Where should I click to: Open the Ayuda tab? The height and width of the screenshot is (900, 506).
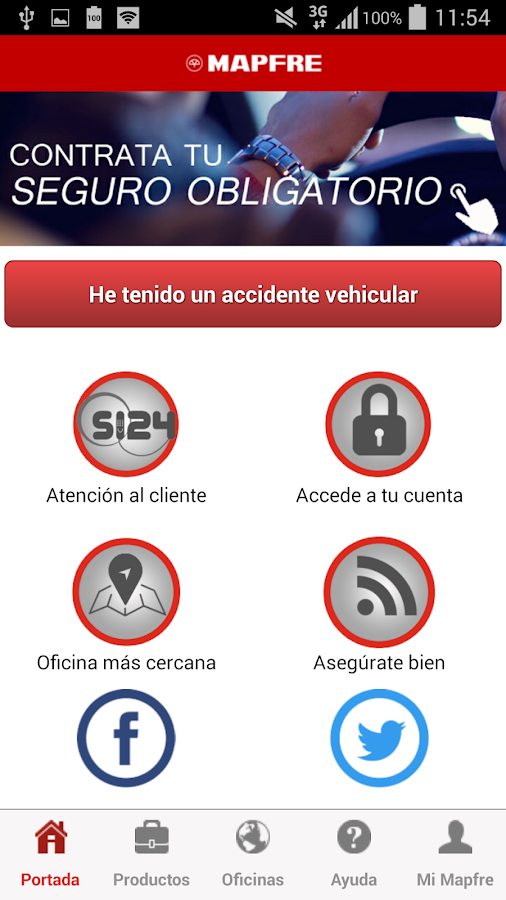[x=354, y=855]
